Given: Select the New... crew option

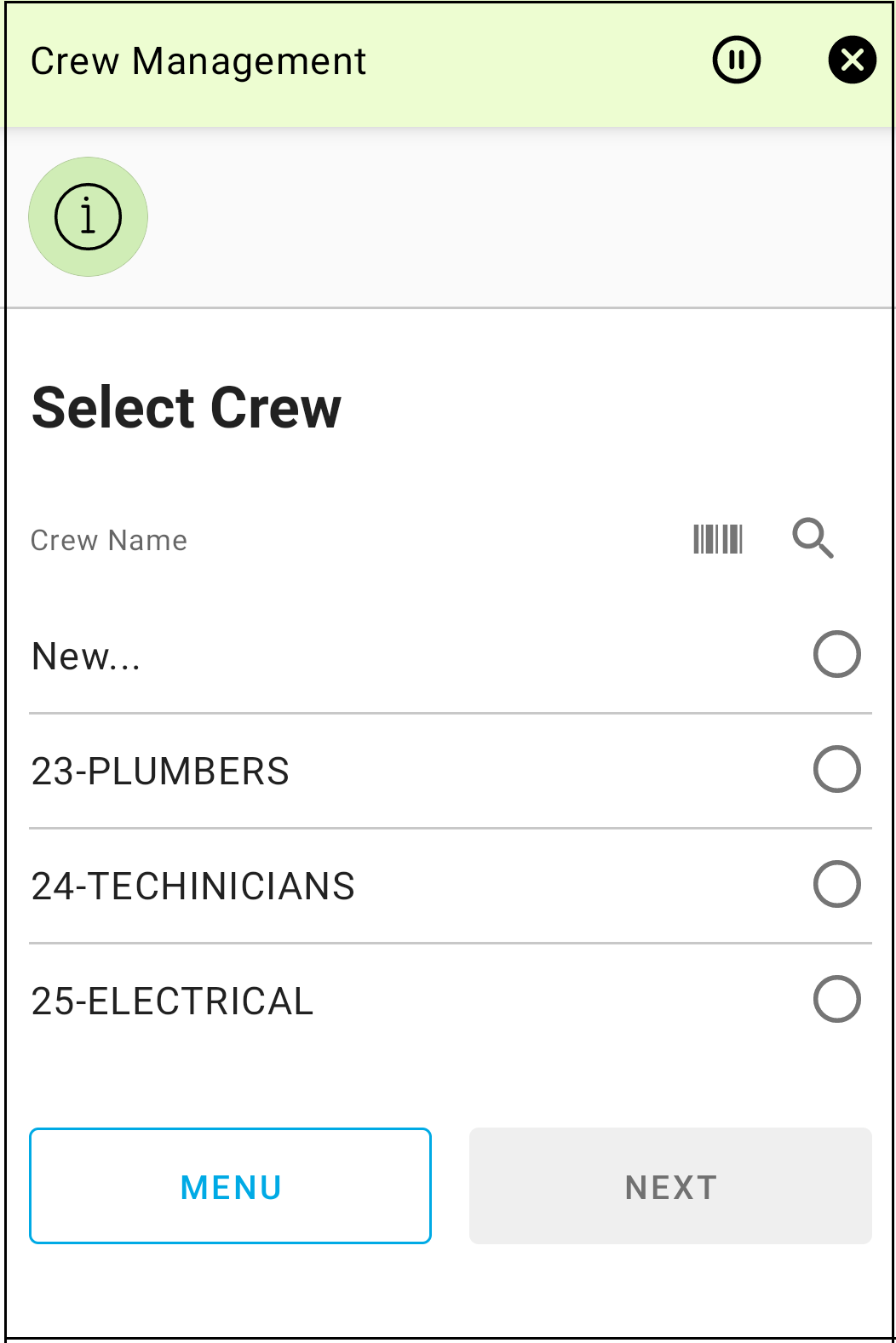Looking at the screenshot, I should [x=836, y=654].
